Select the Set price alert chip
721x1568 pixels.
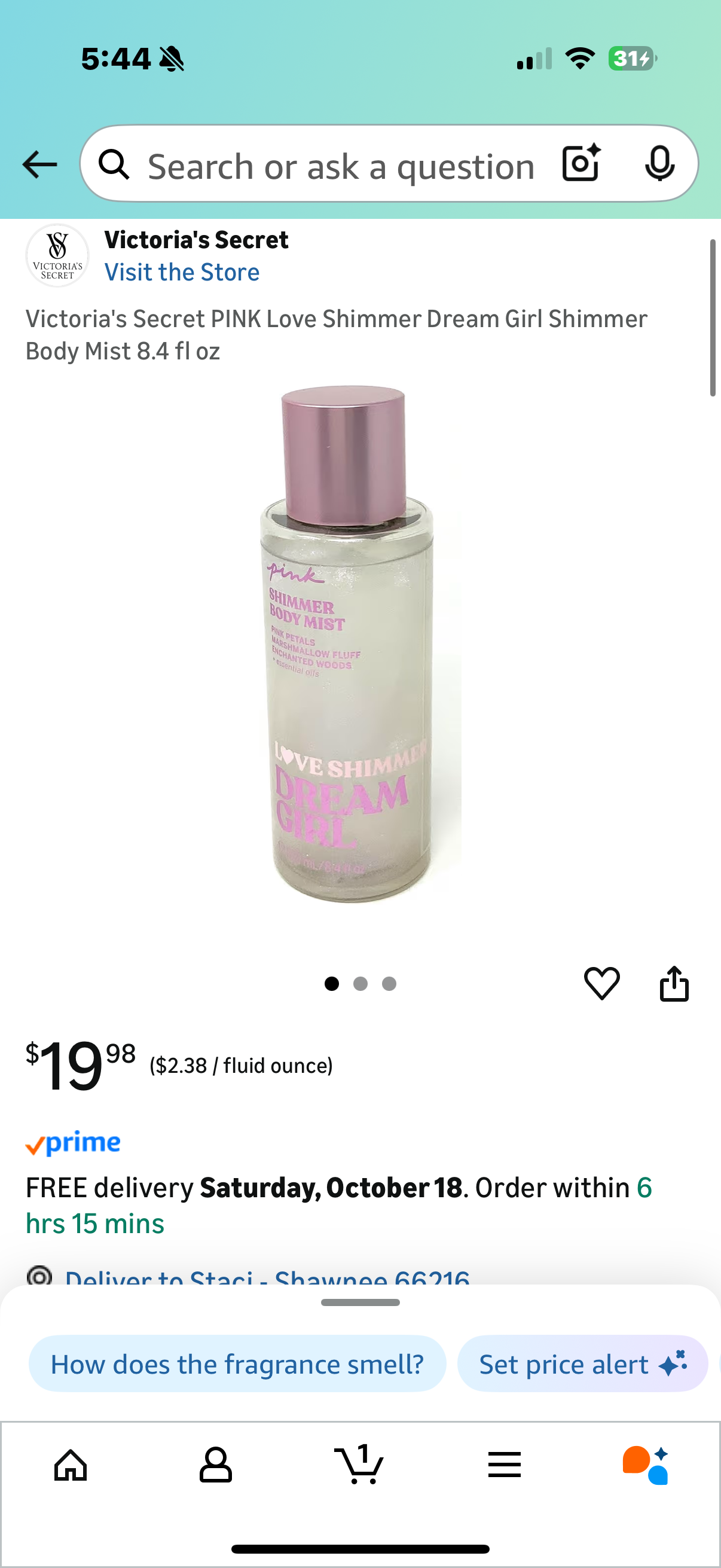pyautogui.click(x=582, y=1364)
